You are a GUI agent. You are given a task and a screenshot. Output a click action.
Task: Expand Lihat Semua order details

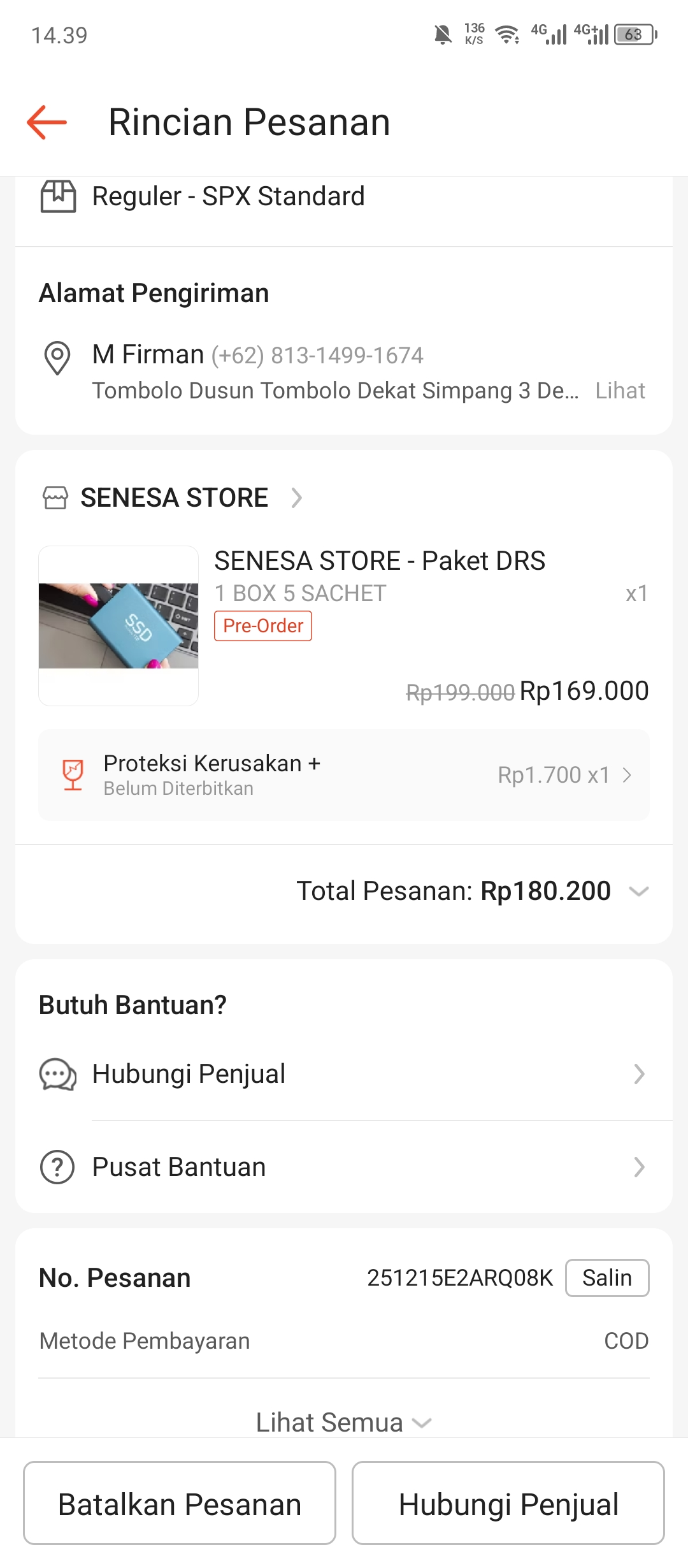(x=344, y=1423)
